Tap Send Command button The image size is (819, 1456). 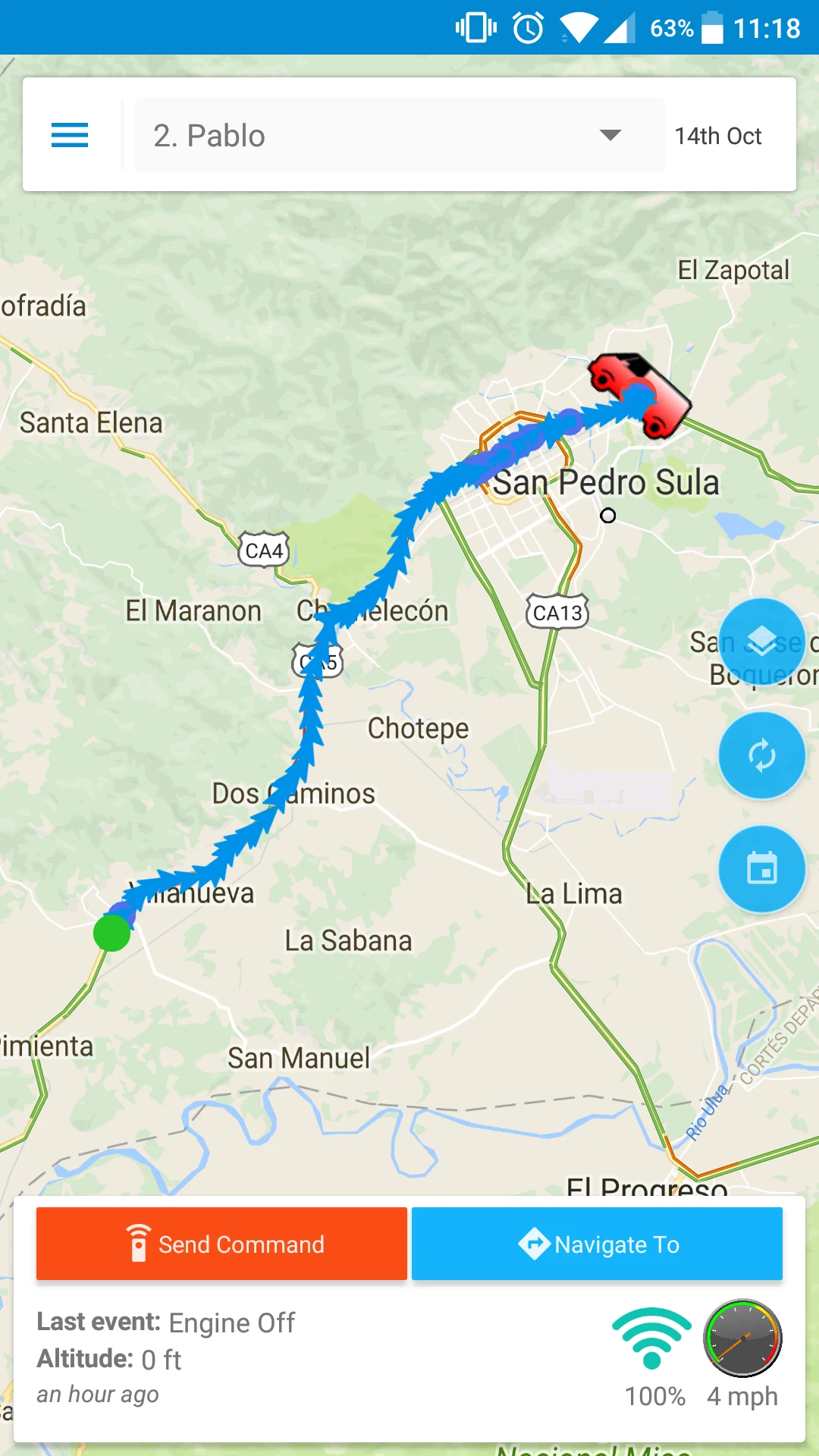pyautogui.click(x=221, y=1244)
